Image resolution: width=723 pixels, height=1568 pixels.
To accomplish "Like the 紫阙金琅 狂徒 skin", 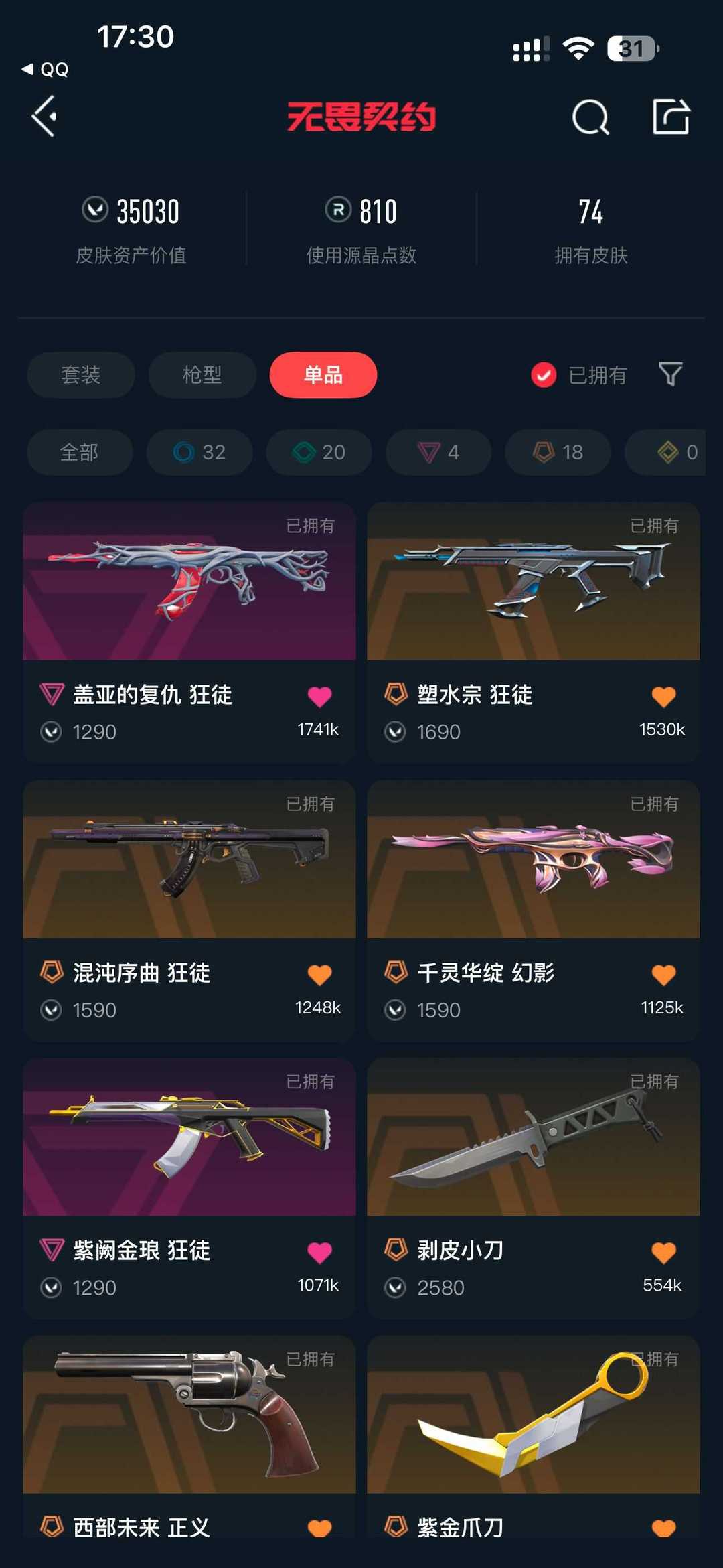I will coord(319,1253).
